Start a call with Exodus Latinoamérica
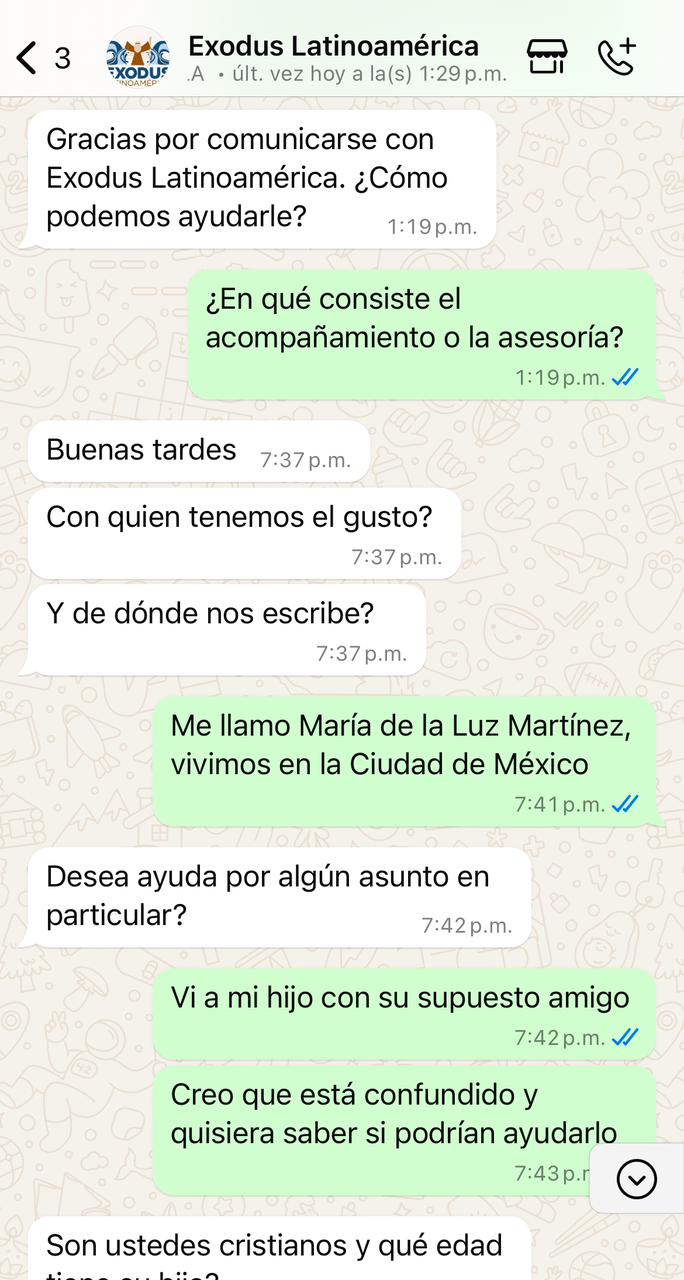Image resolution: width=684 pixels, height=1280 pixels. [x=617, y=56]
